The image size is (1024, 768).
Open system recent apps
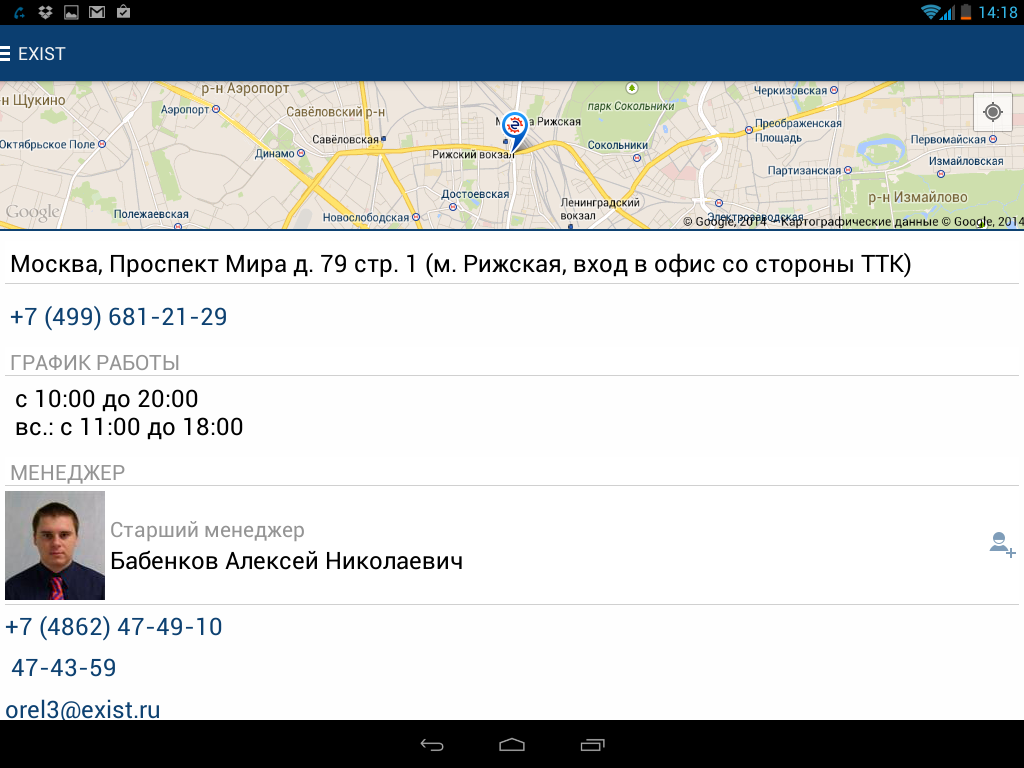[x=592, y=745]
